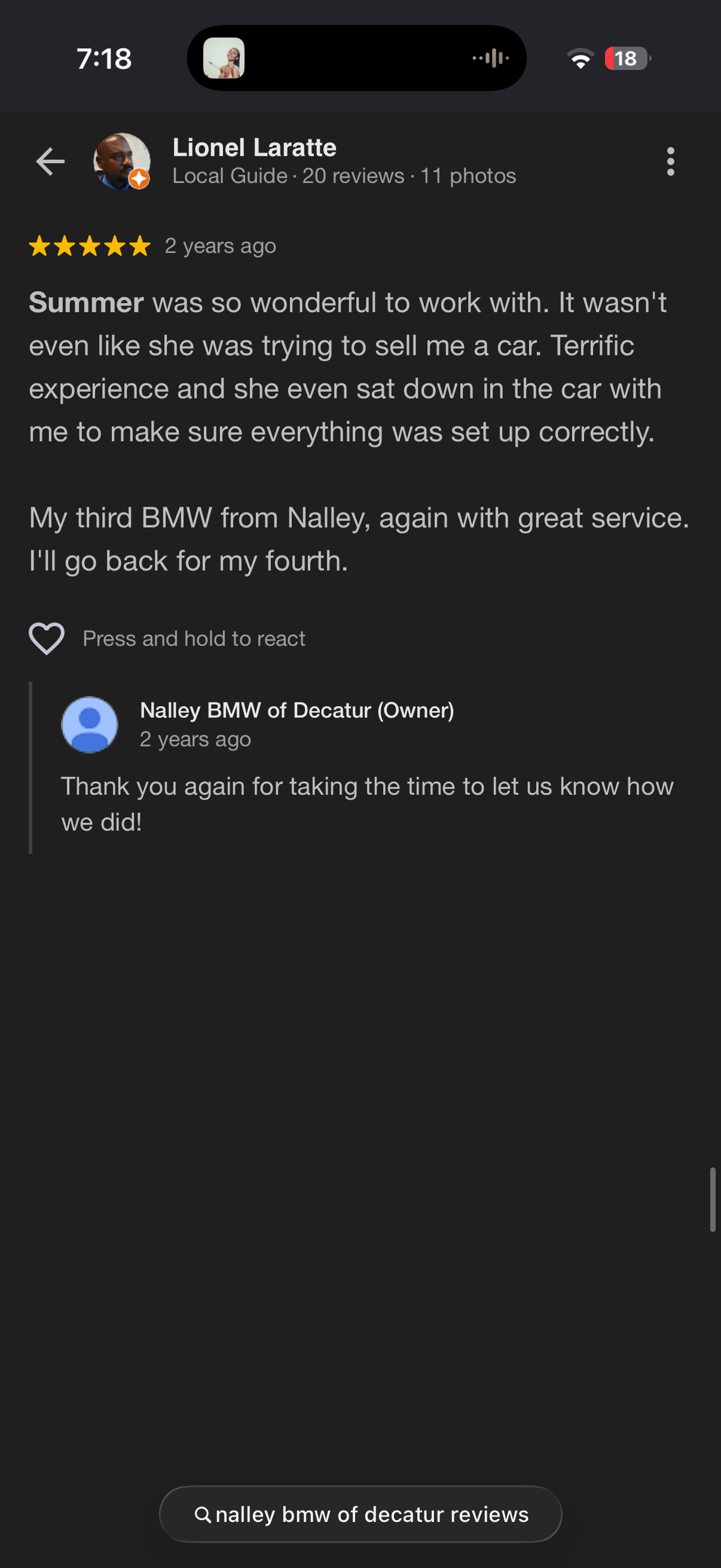Open Nalley BMW of Decatur owner profile

pyautogui.click(x=298, y=710)
